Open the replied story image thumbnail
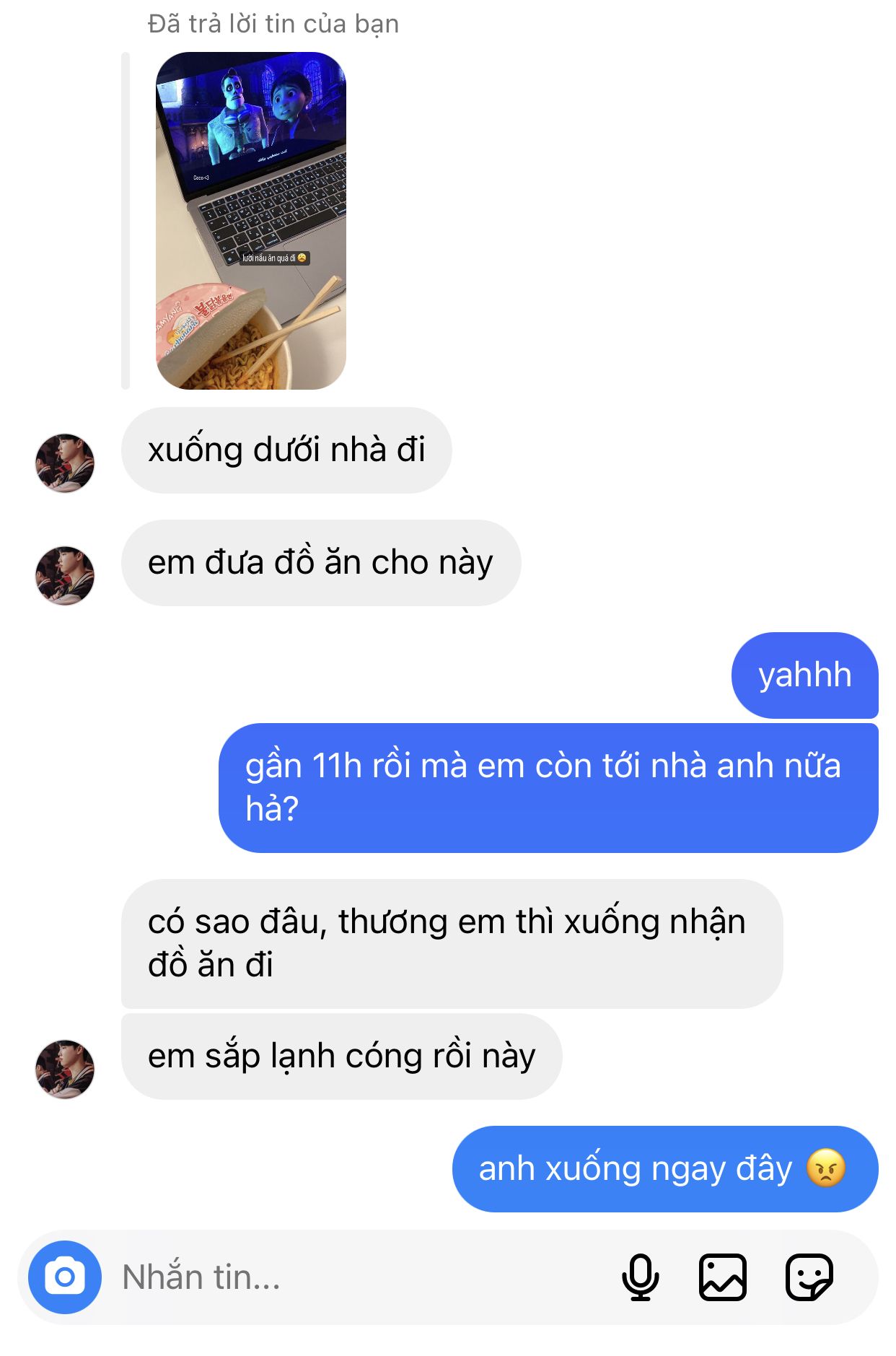The image size is (896, 1356). pos(250,221)
